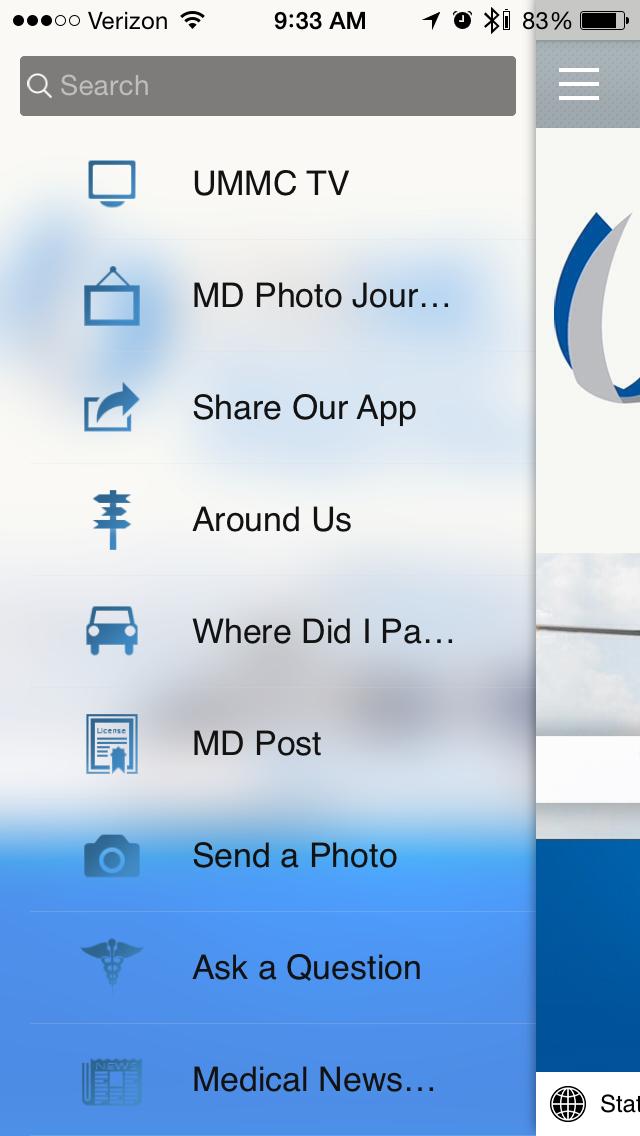
Task: Open the MD Photo Journal item
Action: (320, 296)
